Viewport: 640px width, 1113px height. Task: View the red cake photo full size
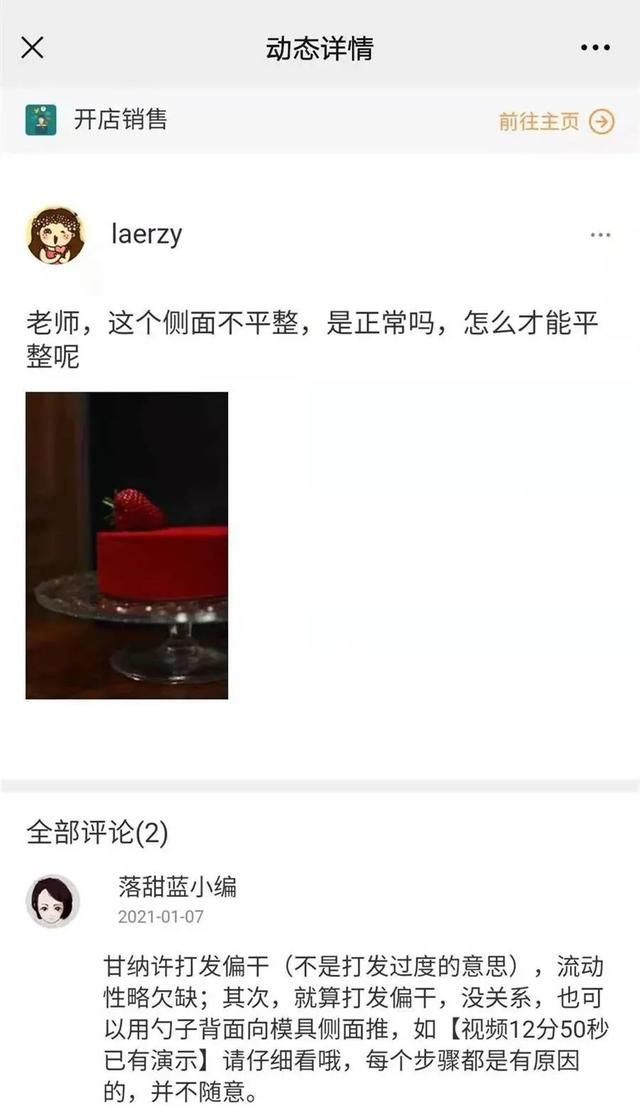(x=127, y=545)
